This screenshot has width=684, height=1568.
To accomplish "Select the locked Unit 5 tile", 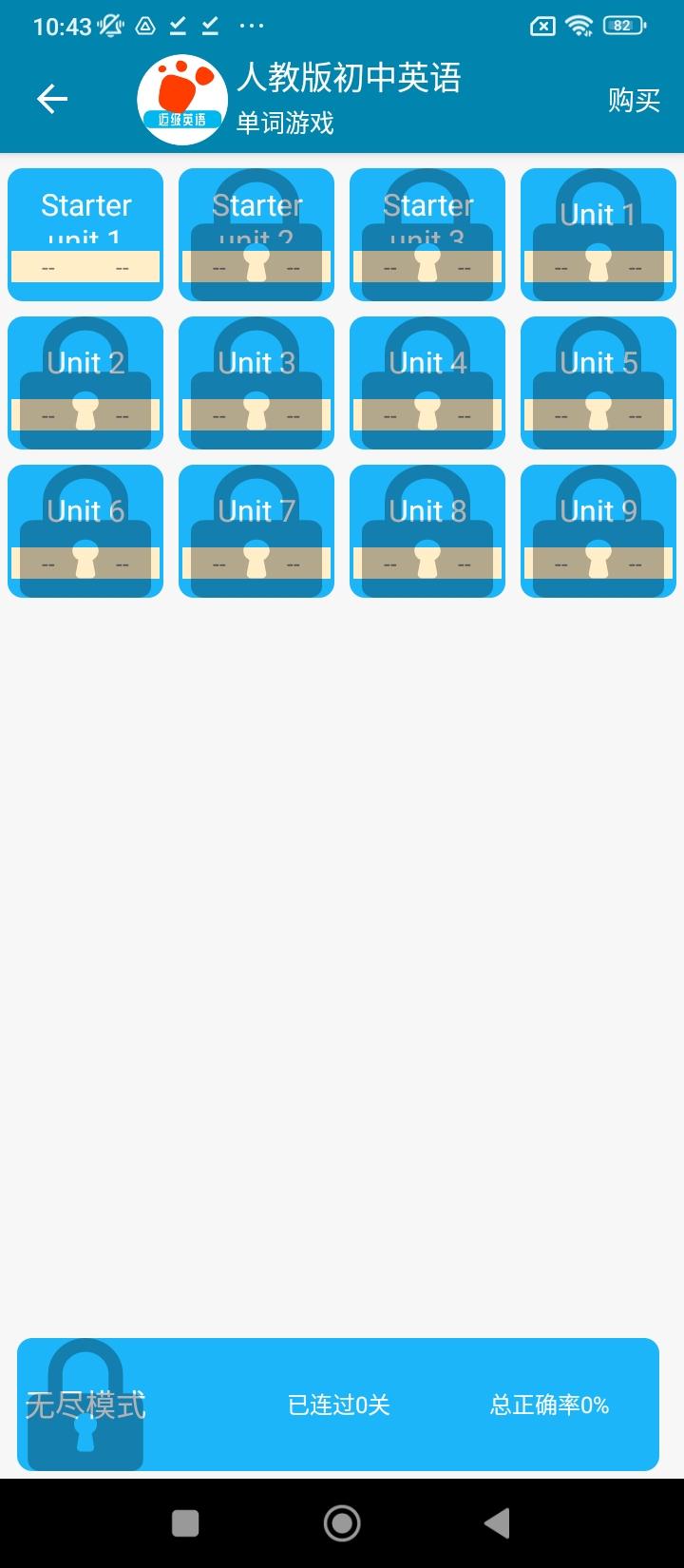I will [598, 382].
